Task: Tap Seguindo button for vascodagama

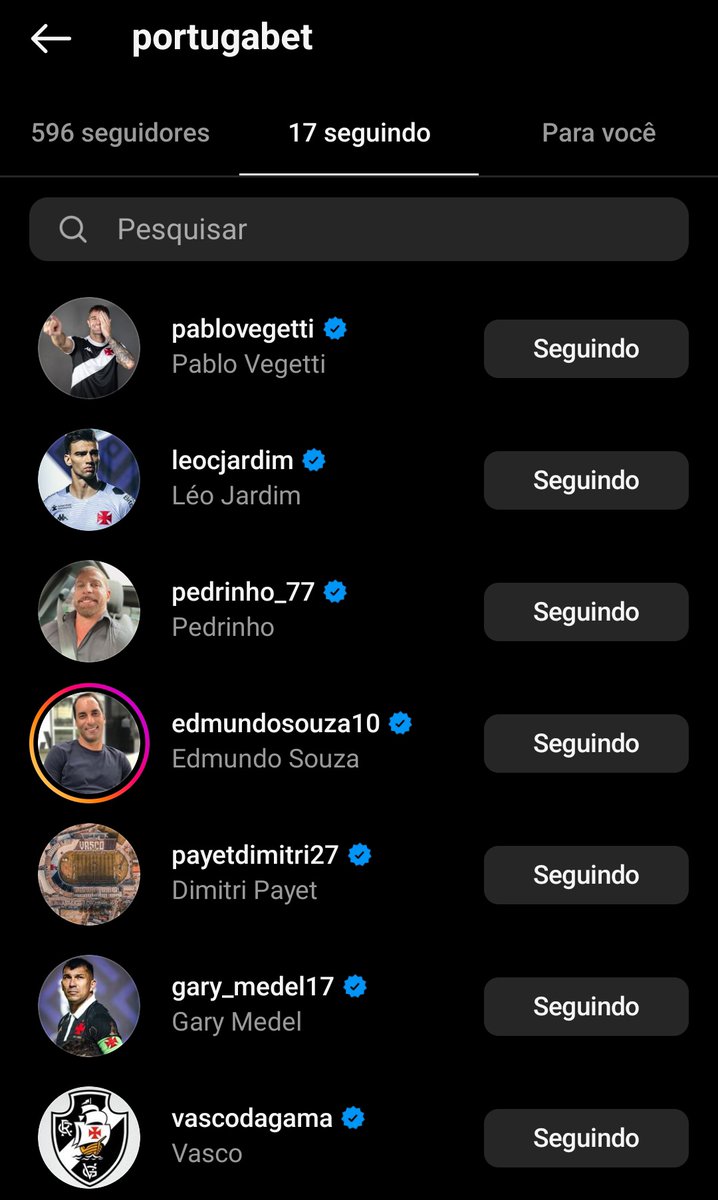Action: 586,1138
